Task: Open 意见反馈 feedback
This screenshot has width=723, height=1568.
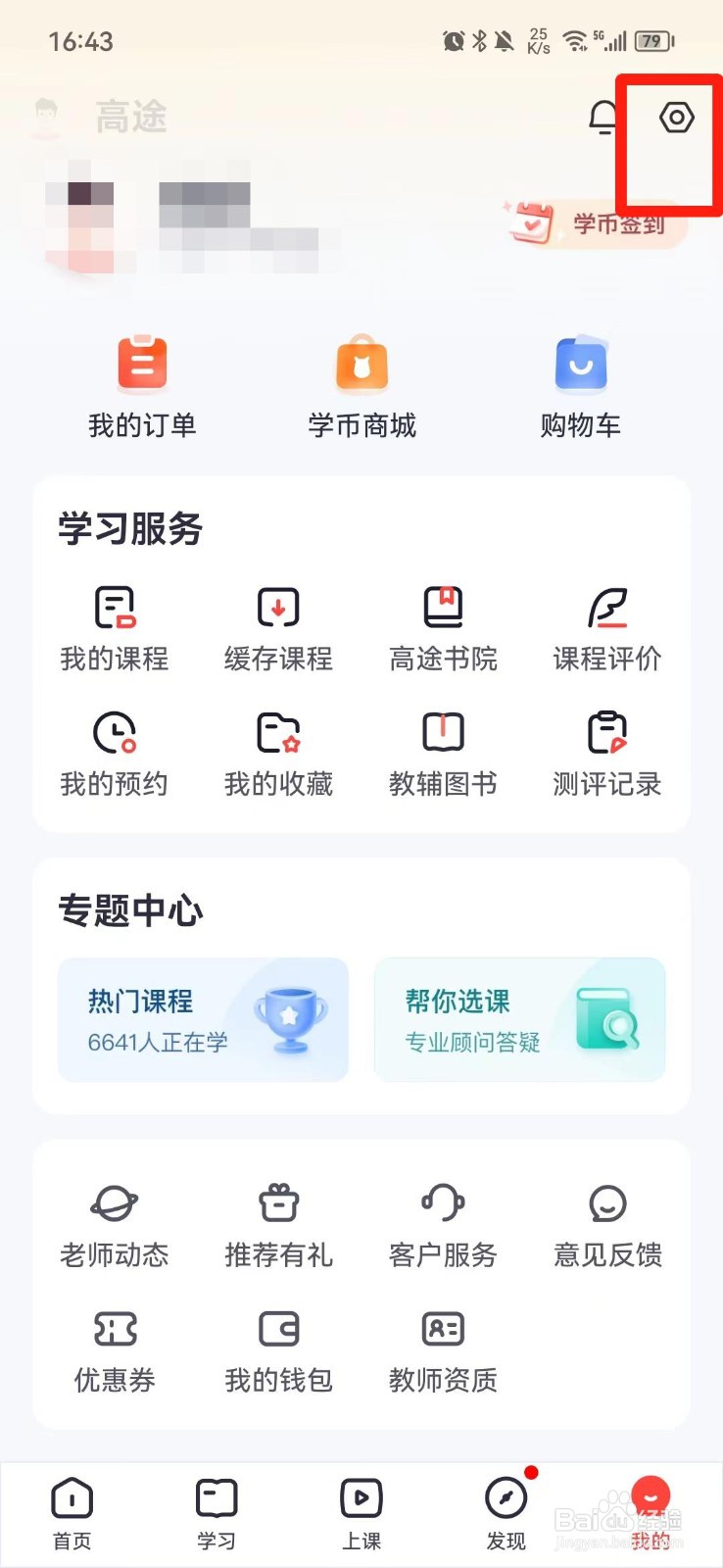Action: coord(607,1225)
